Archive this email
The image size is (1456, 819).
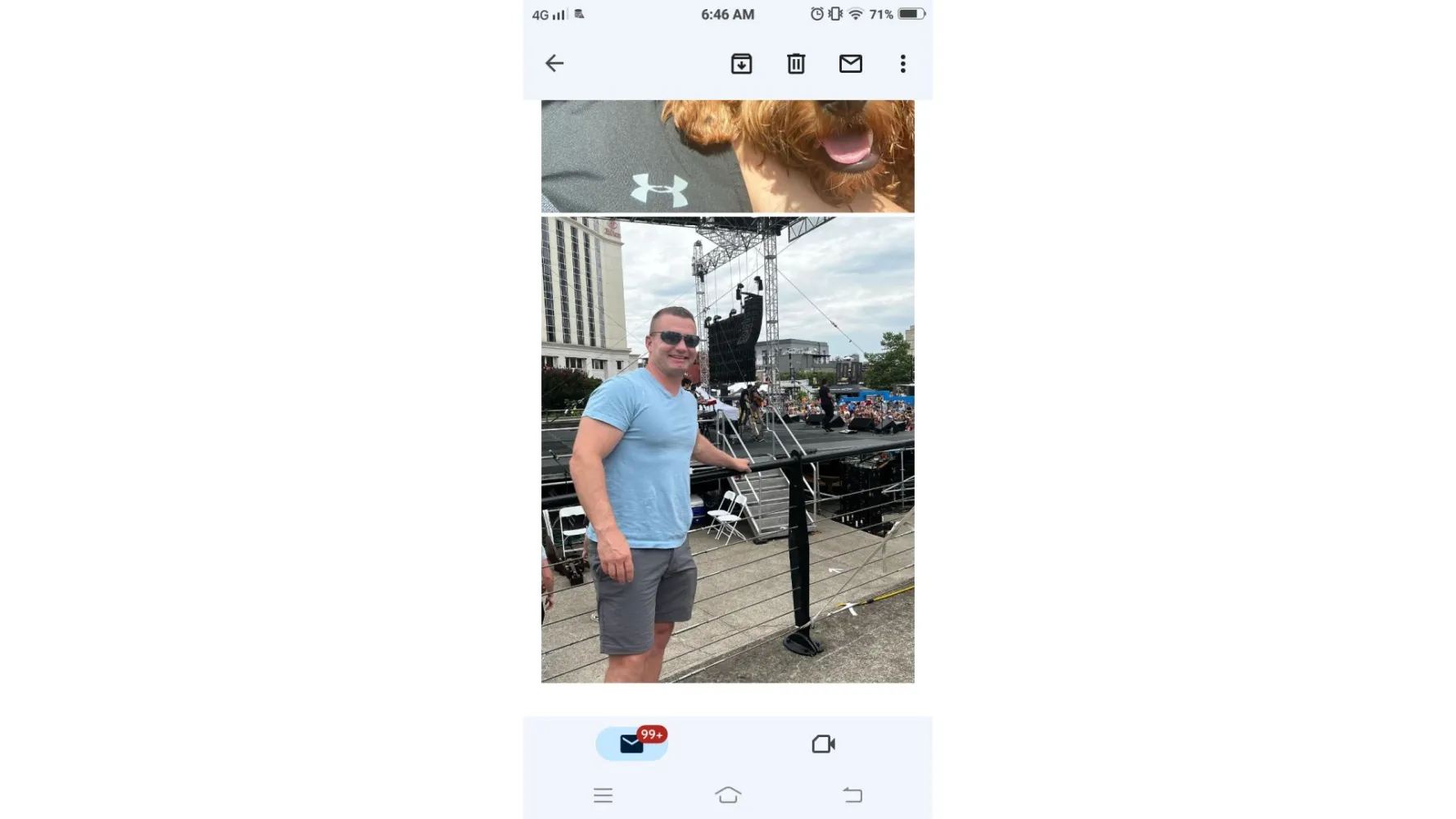coord(741,63)
